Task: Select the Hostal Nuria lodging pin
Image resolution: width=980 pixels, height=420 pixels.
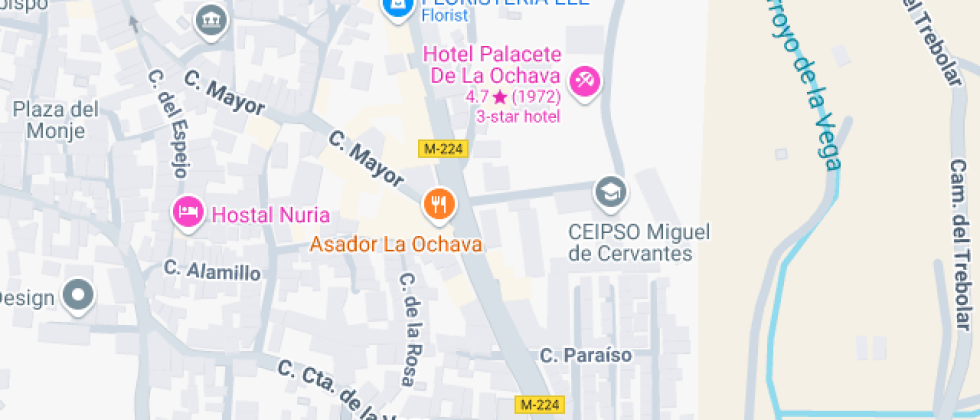Action: 187,212
